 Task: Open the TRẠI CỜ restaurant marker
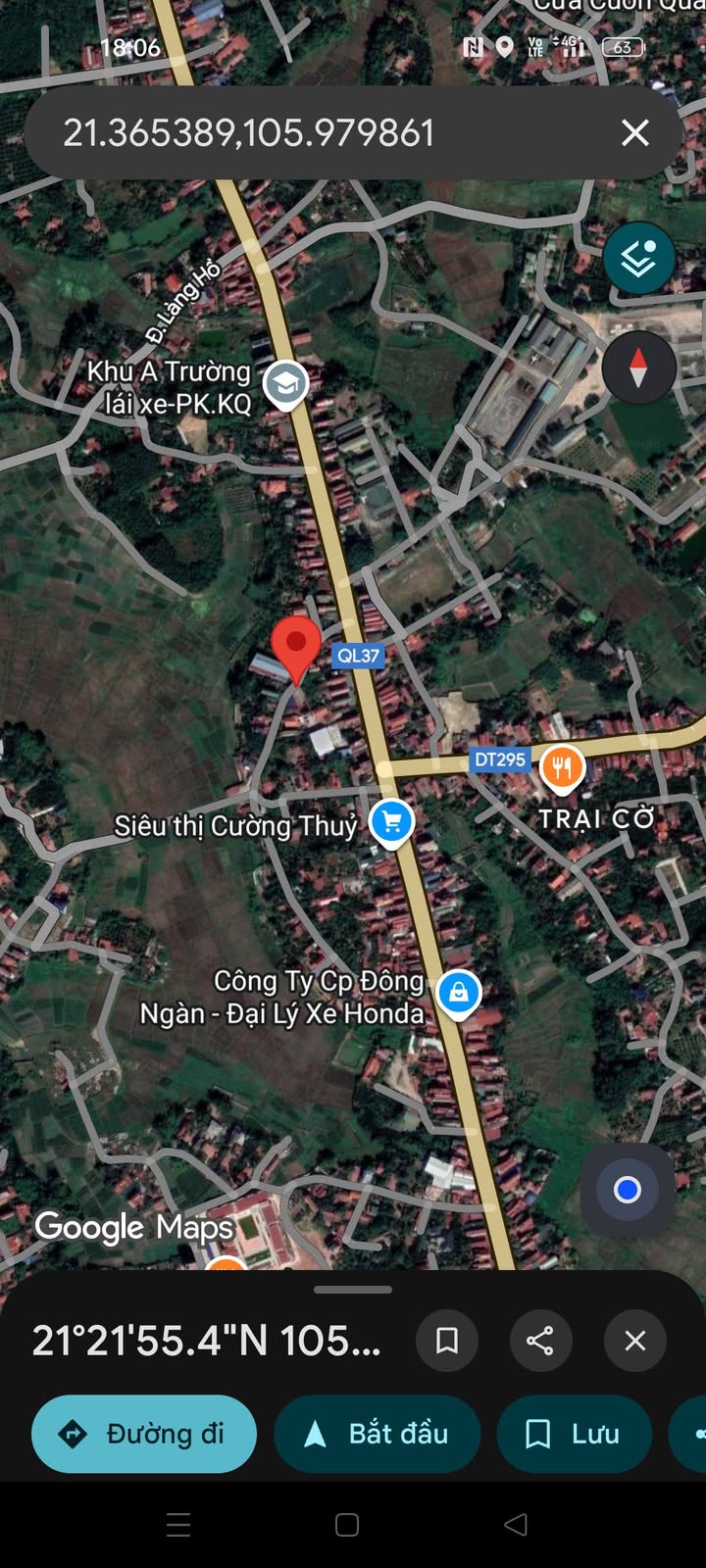coord(562,769)
